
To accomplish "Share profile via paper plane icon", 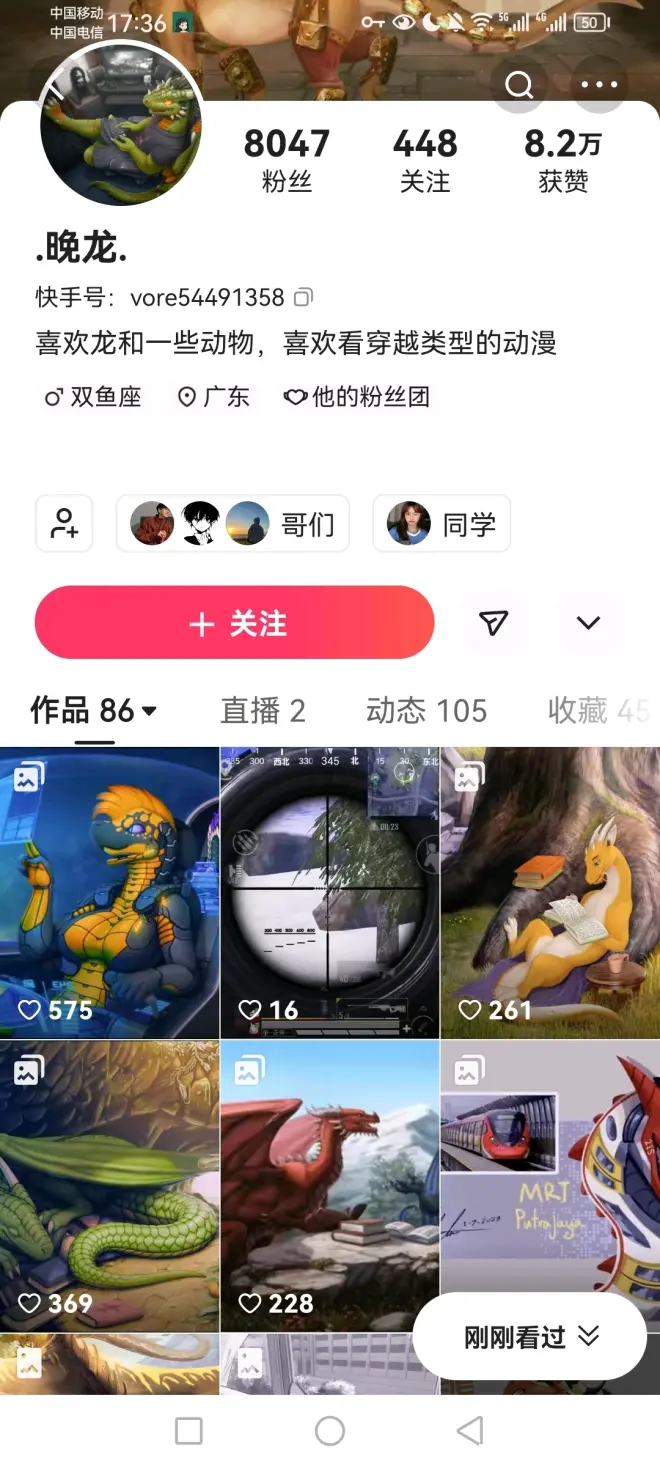I will pyautogui.click(x=493, y=623).
